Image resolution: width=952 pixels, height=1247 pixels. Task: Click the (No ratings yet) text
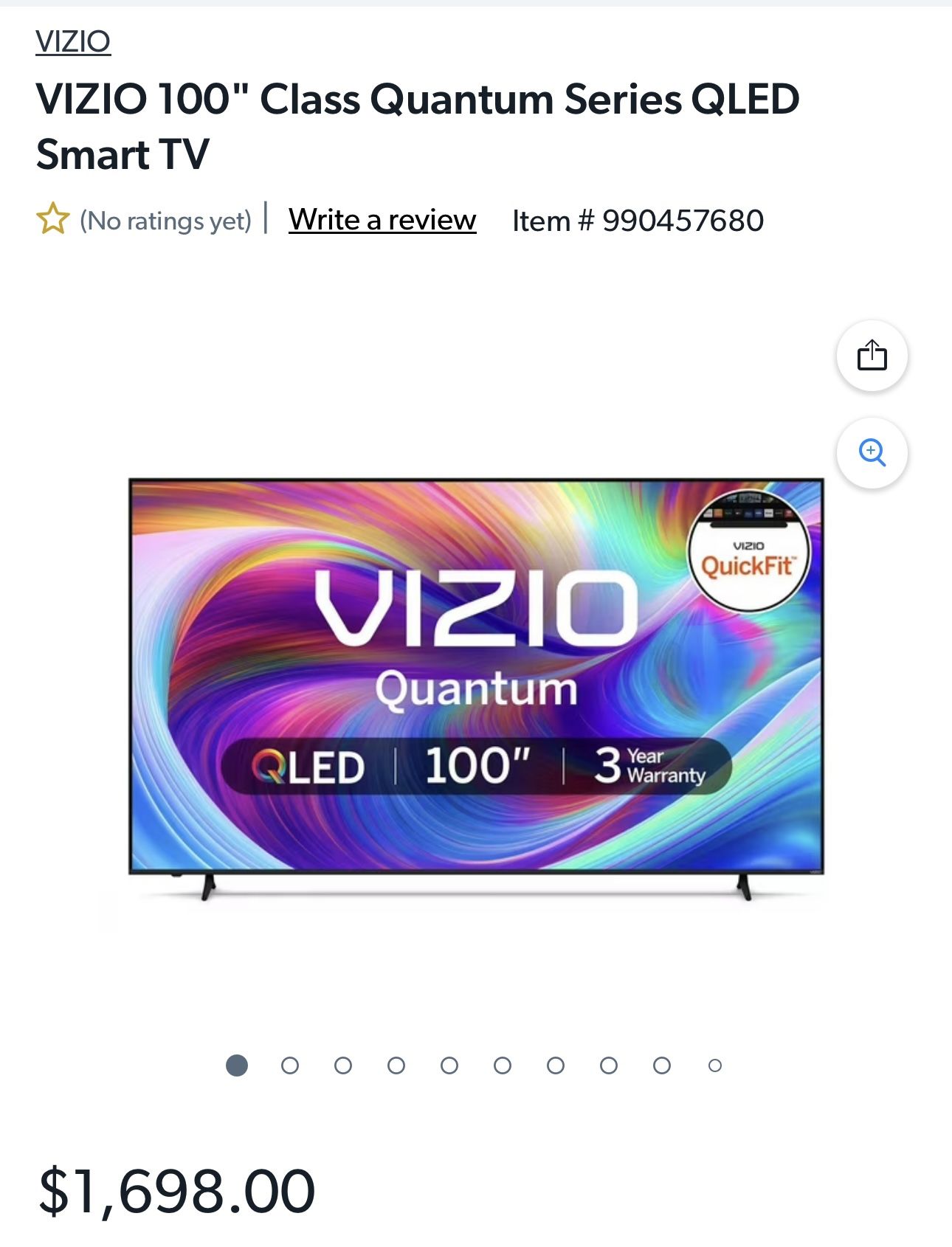click(165, 219)
